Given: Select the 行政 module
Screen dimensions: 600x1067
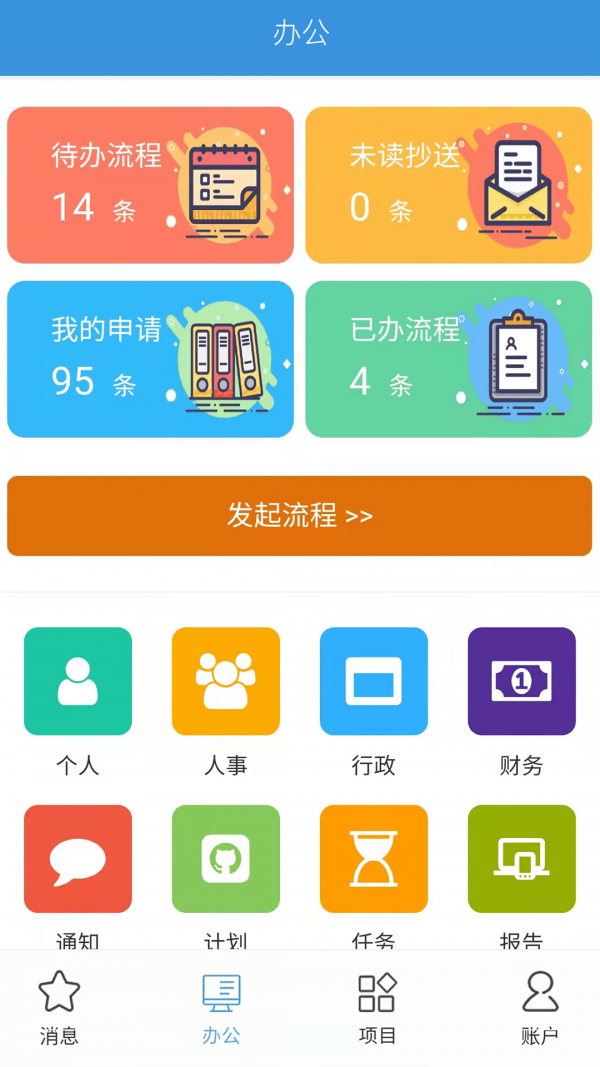Looking at the screenshot, I should (x=374, y=682).
